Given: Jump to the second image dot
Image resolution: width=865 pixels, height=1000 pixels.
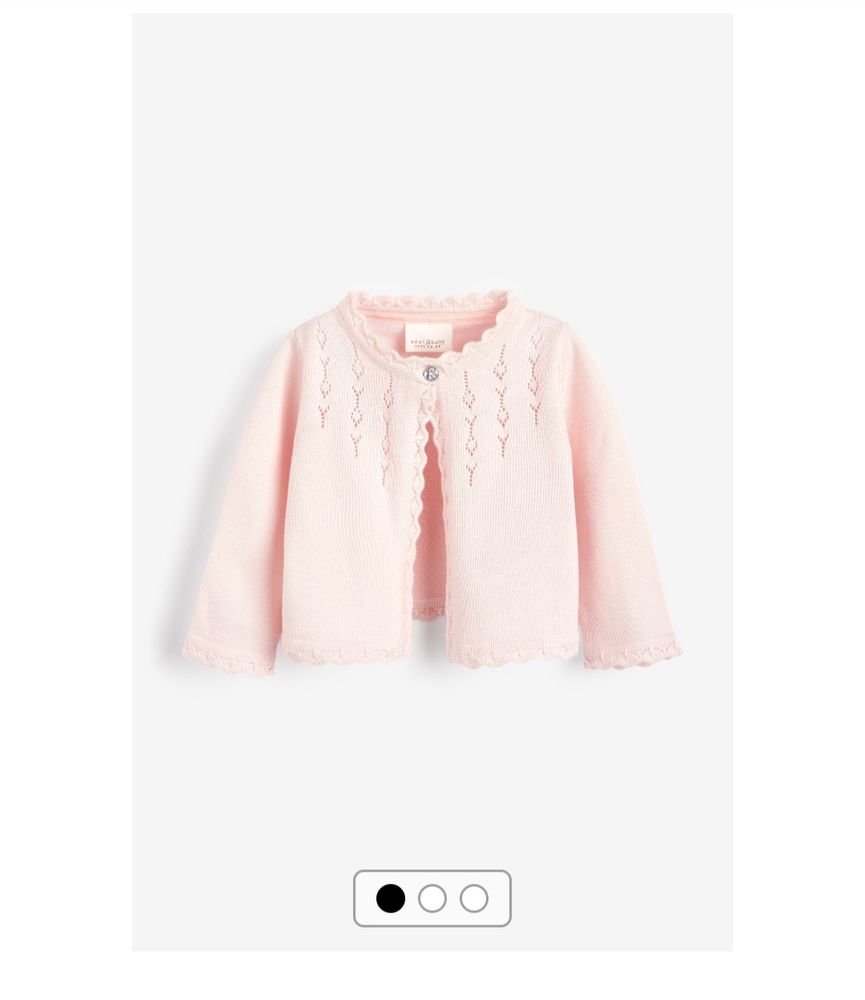Looking at the screenshot, I should click(x=432, y=898).
